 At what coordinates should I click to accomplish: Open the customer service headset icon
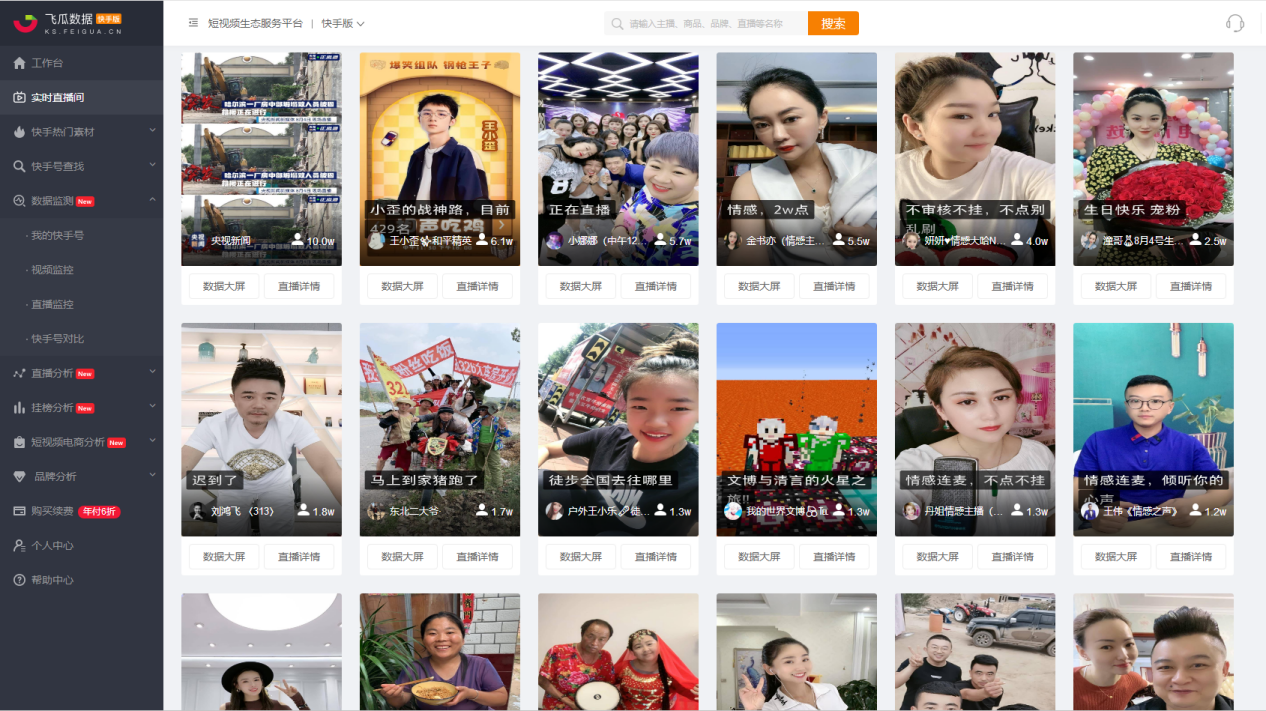pyautogui.click(x=1235, y=23)
